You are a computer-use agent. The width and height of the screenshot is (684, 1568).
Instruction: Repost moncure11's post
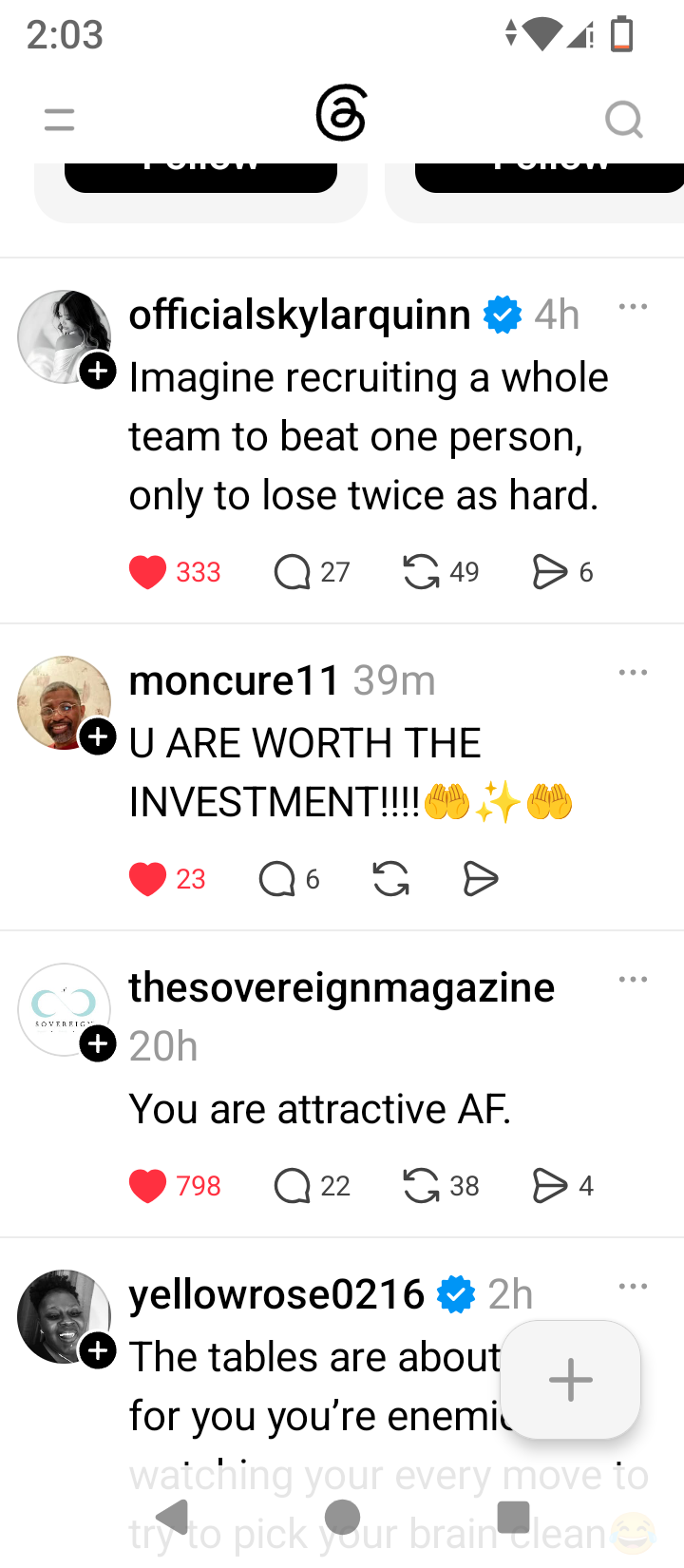tap(391, 879)
